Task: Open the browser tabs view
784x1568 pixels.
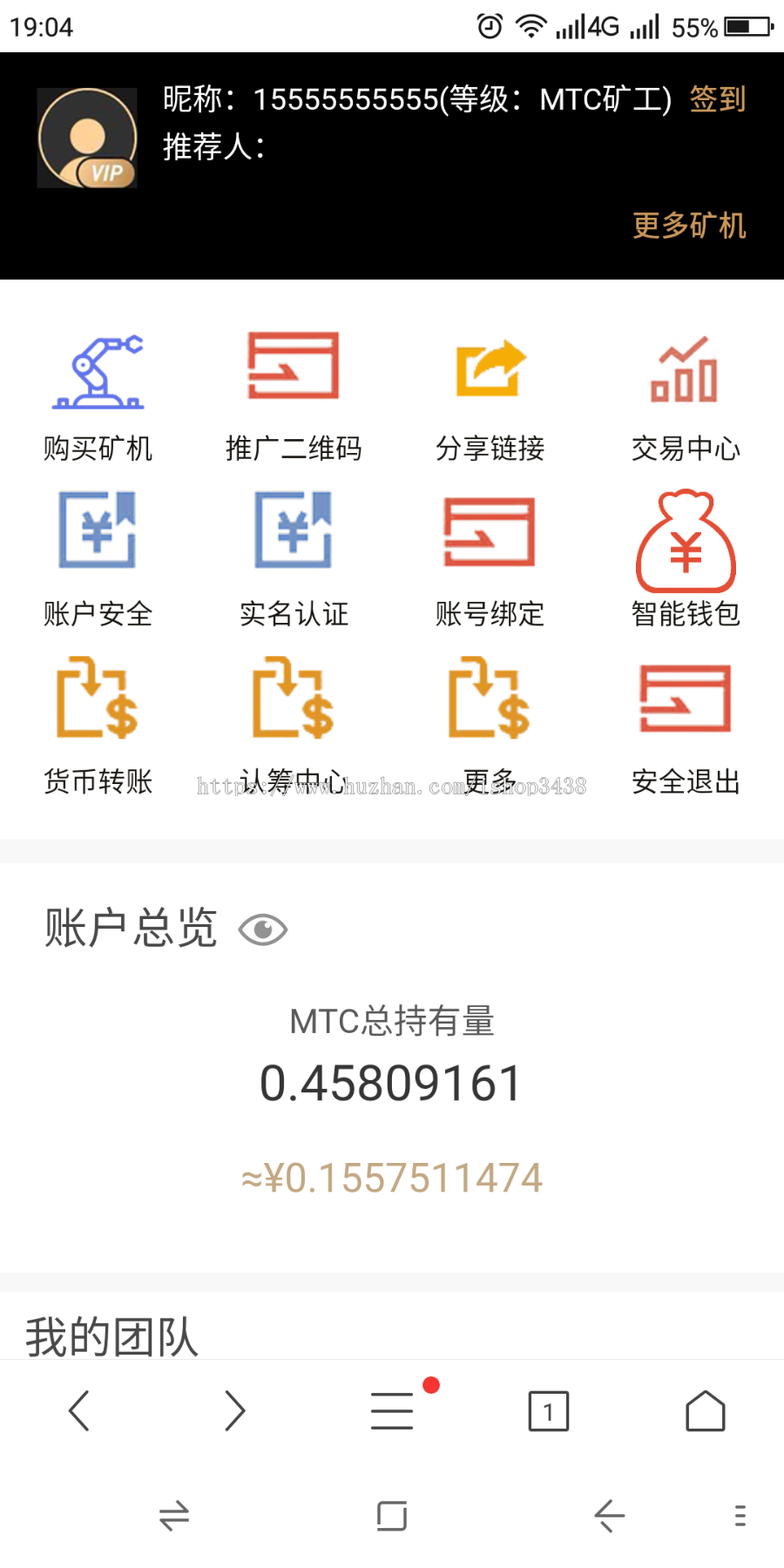Action: pyautogui.click(x=549, y=1410)
